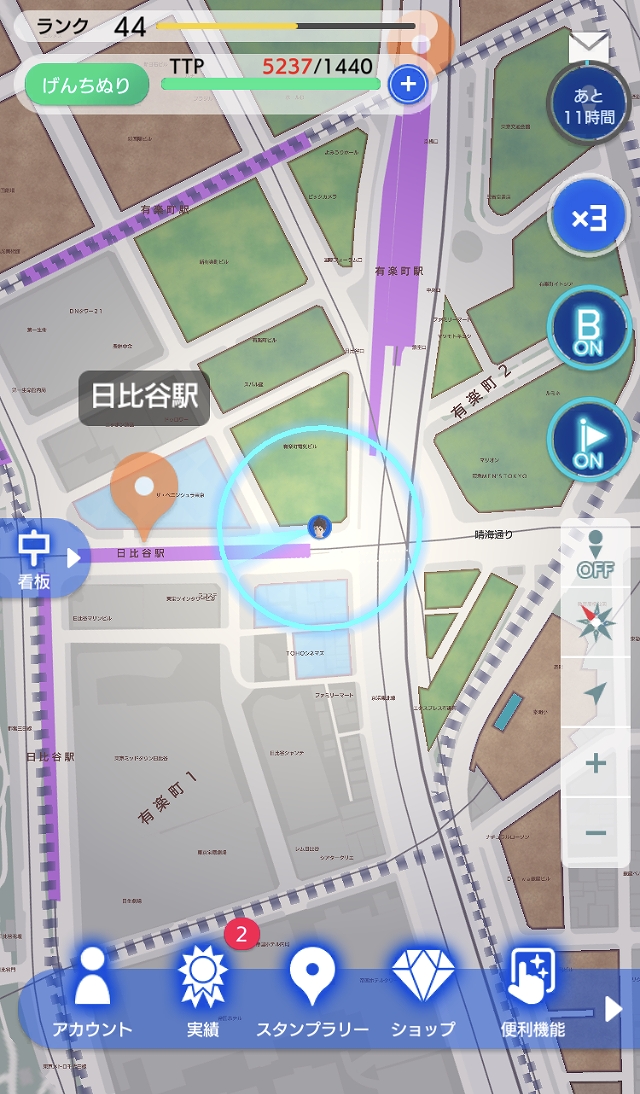Expand the 看板 side panel
Image resolution: width=640 pixels, height=1094 pixels.
(x=45, y=558)
